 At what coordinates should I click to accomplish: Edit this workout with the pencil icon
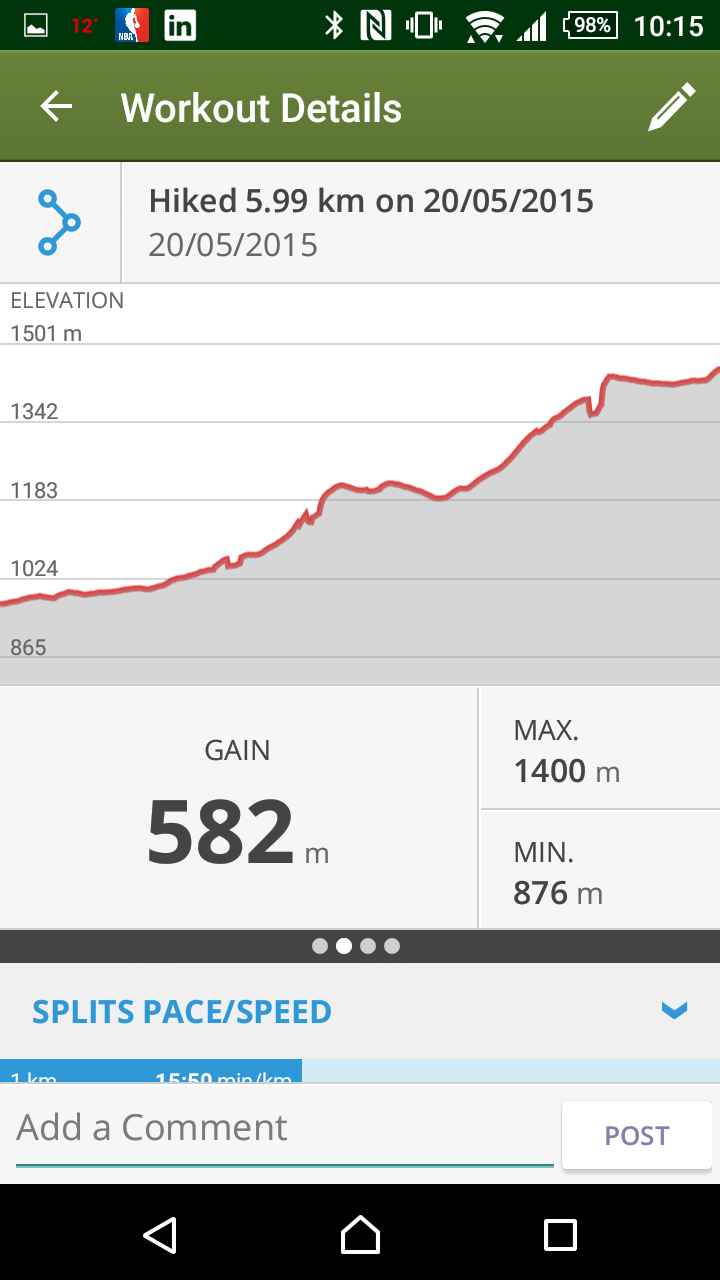click(x=671, y=107)
